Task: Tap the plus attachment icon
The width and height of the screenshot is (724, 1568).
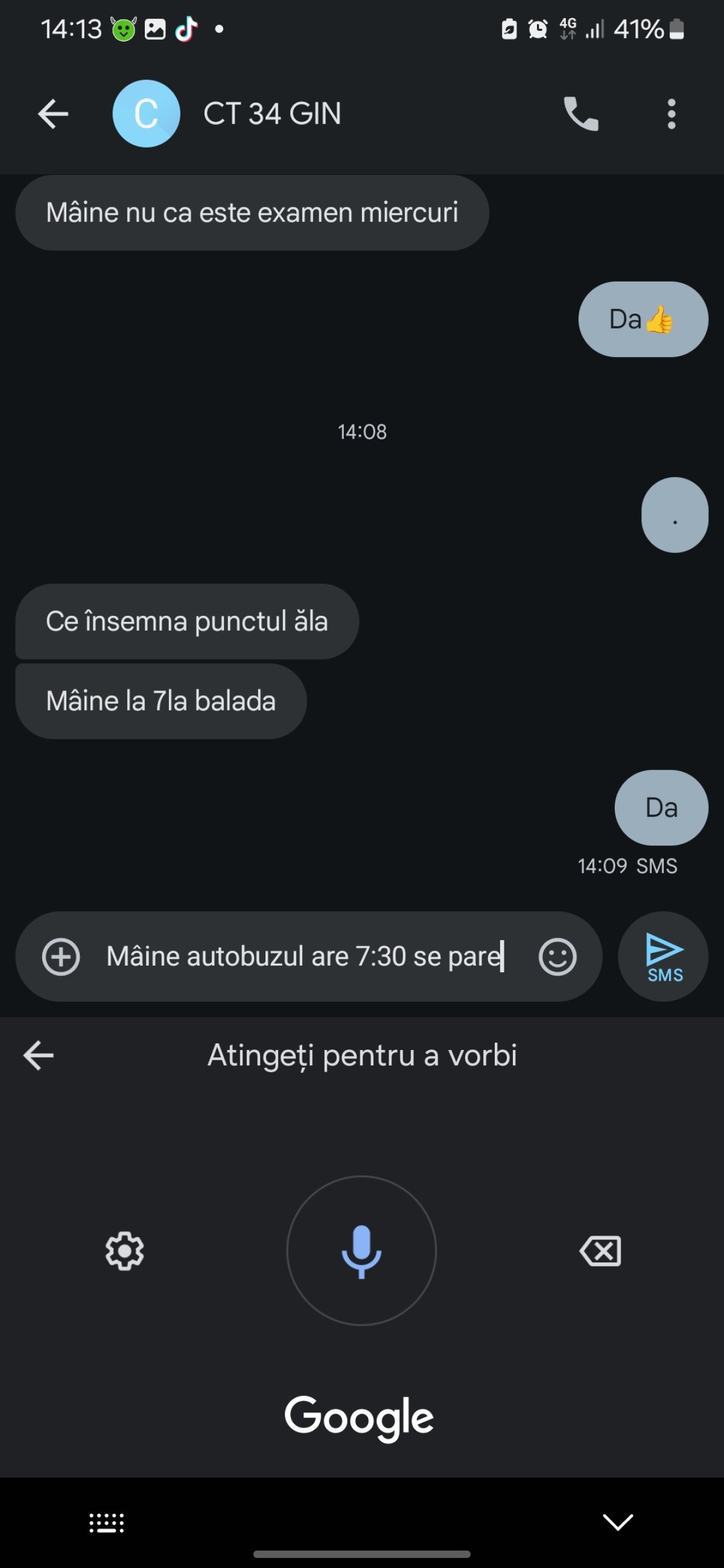Action: [61, 956]
